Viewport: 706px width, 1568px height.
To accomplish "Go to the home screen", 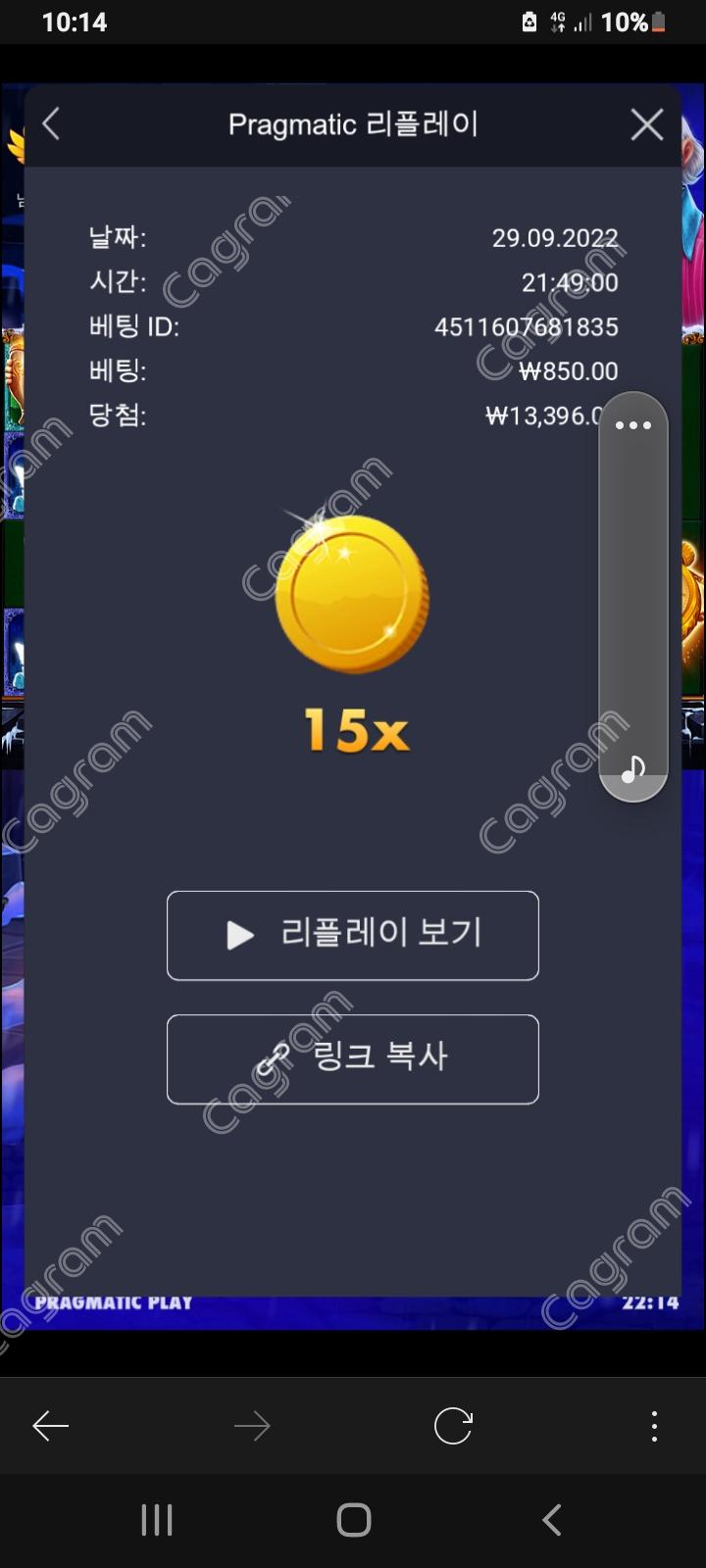I will [353, 1520].
